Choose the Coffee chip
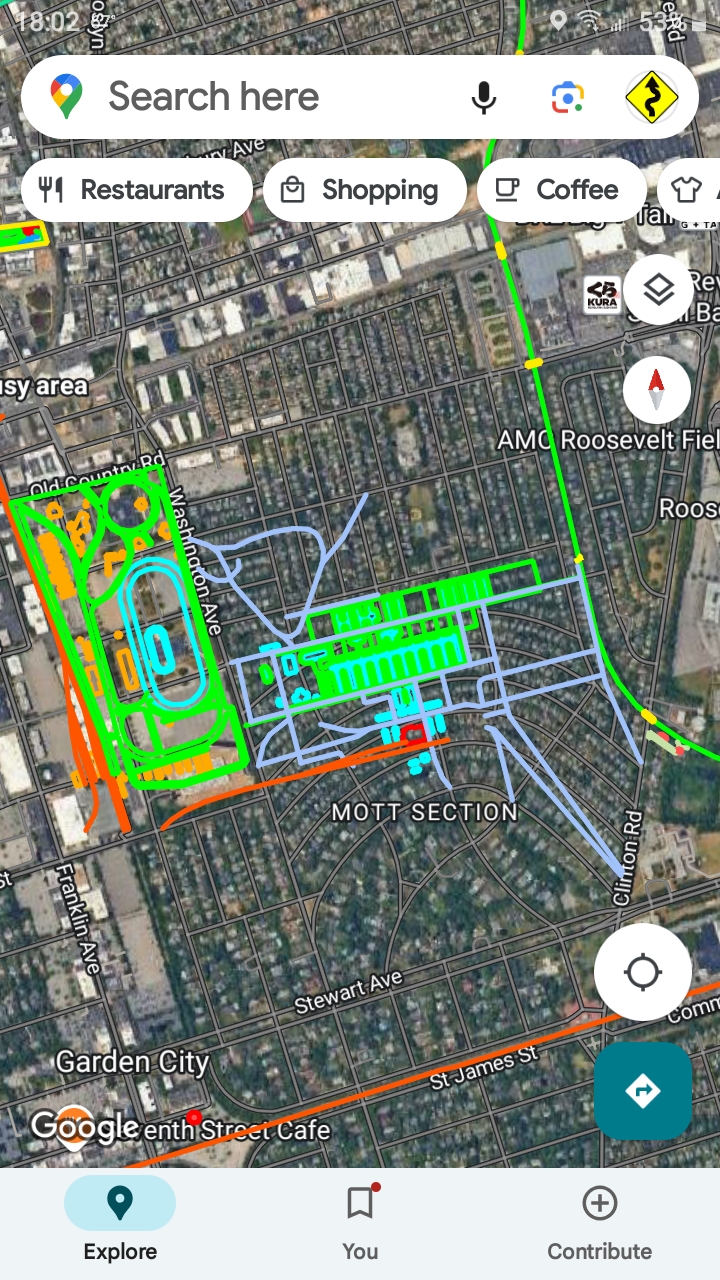720x1280 pixels. 561,190
